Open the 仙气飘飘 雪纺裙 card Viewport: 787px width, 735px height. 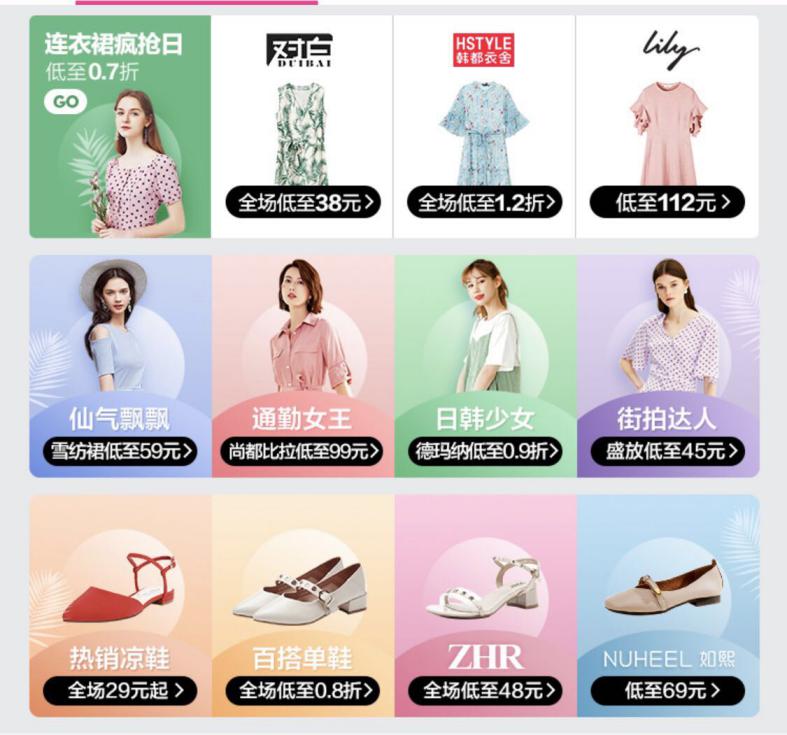120,367
